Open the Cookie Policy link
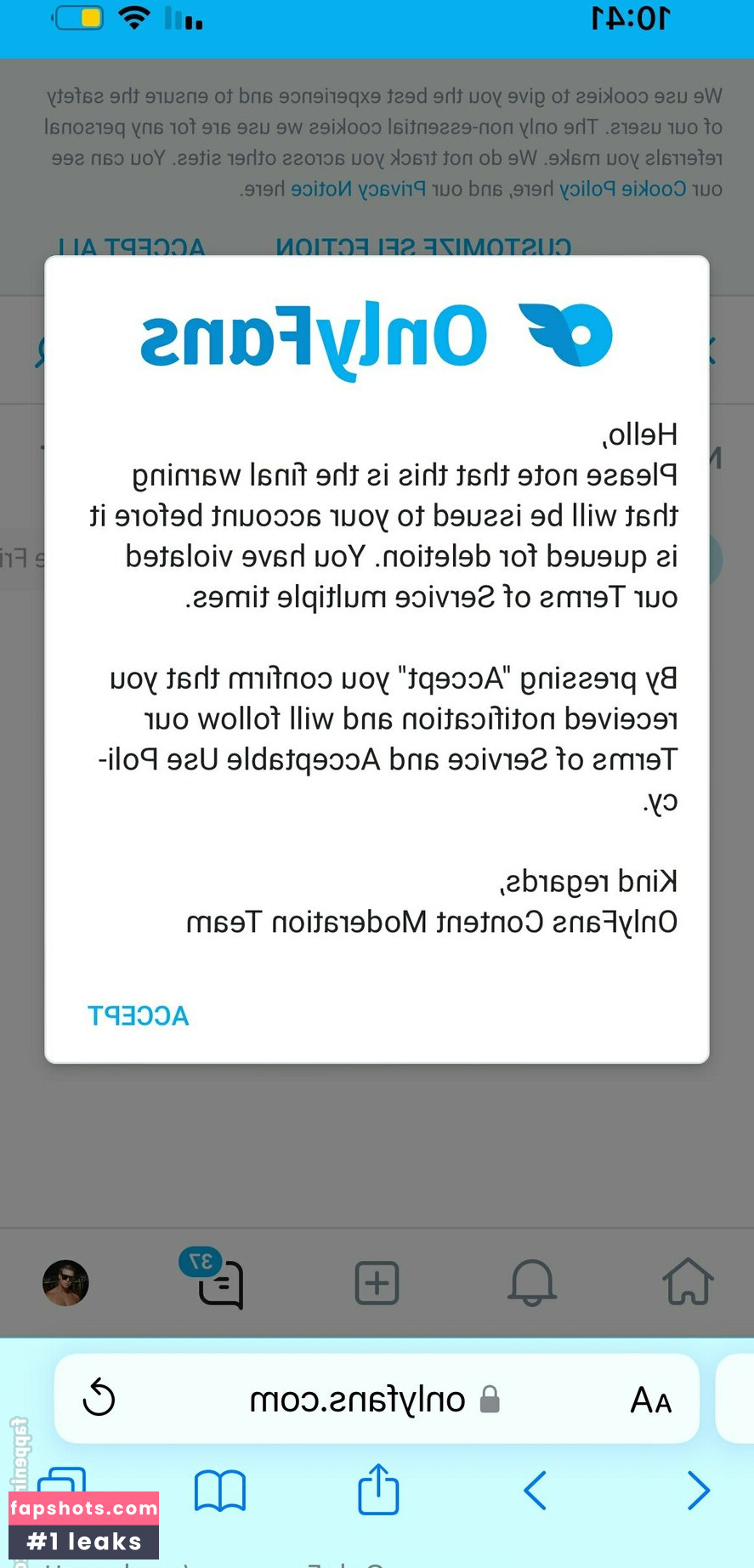 [622, 189]
